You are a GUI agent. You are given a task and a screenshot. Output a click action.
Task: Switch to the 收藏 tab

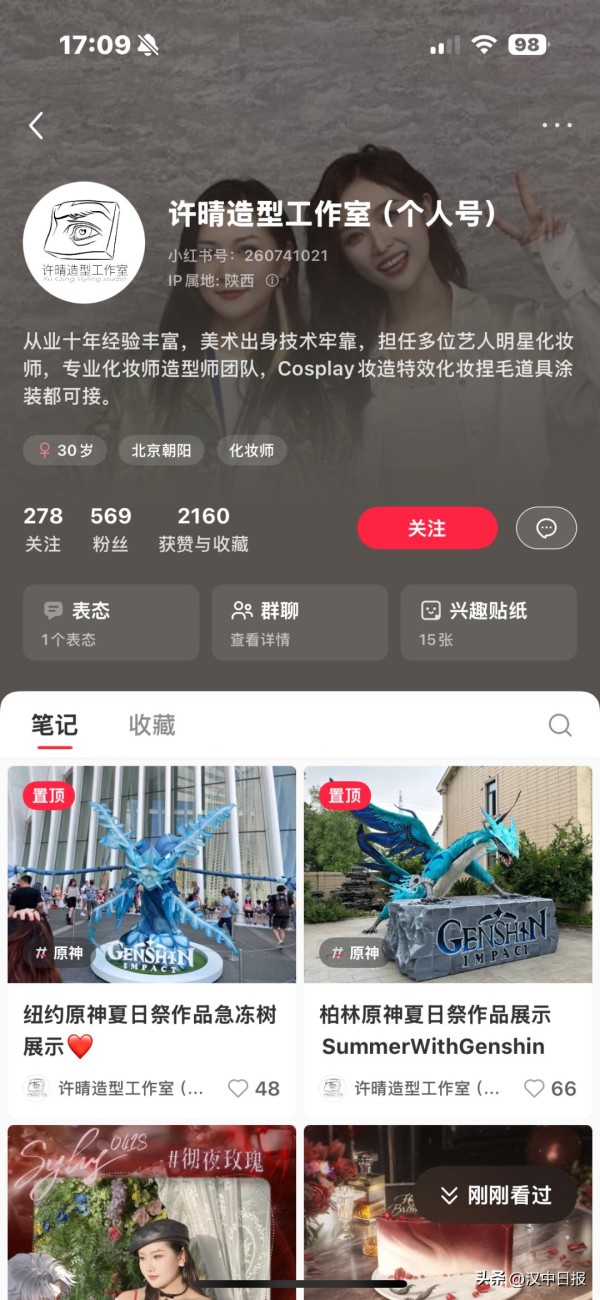coord(152,725)
